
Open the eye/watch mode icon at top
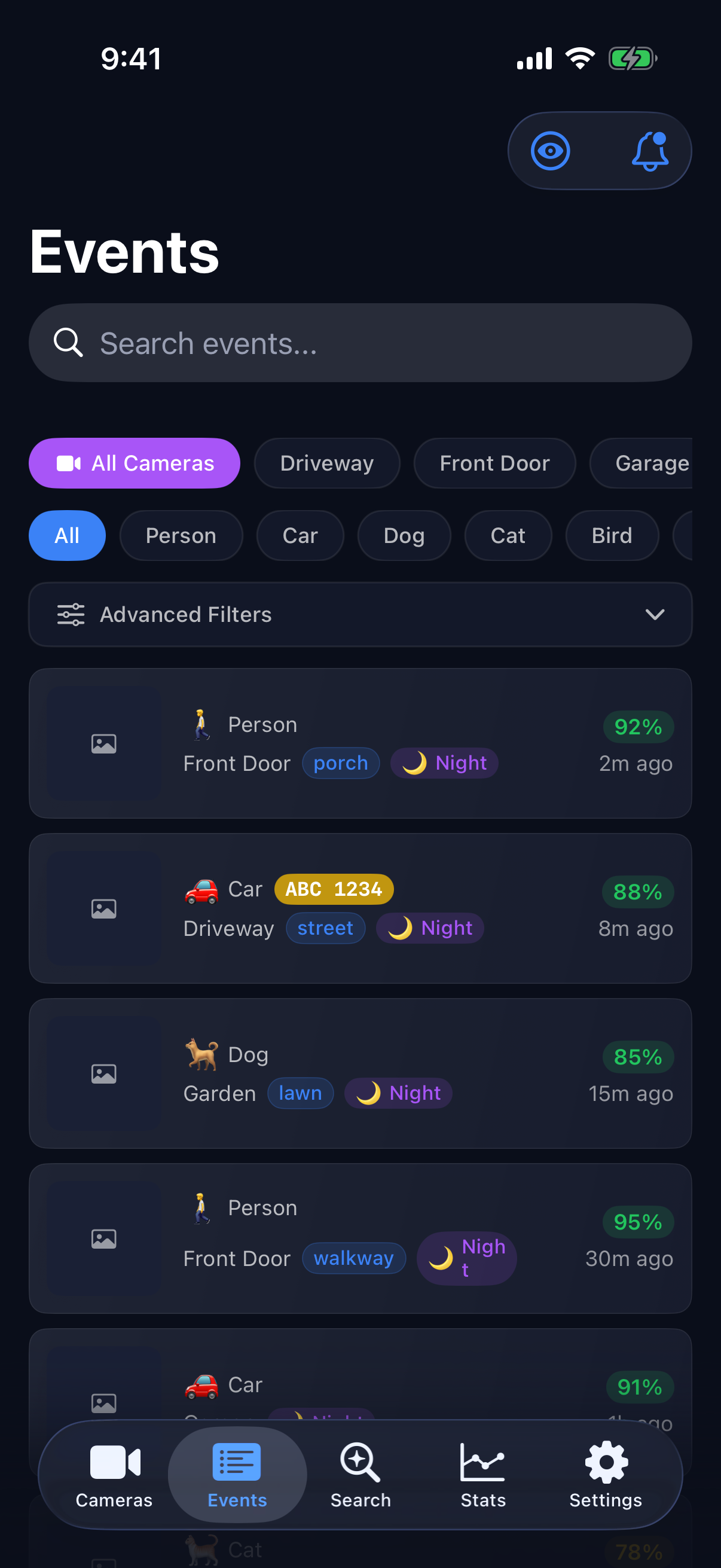point(551,150)
